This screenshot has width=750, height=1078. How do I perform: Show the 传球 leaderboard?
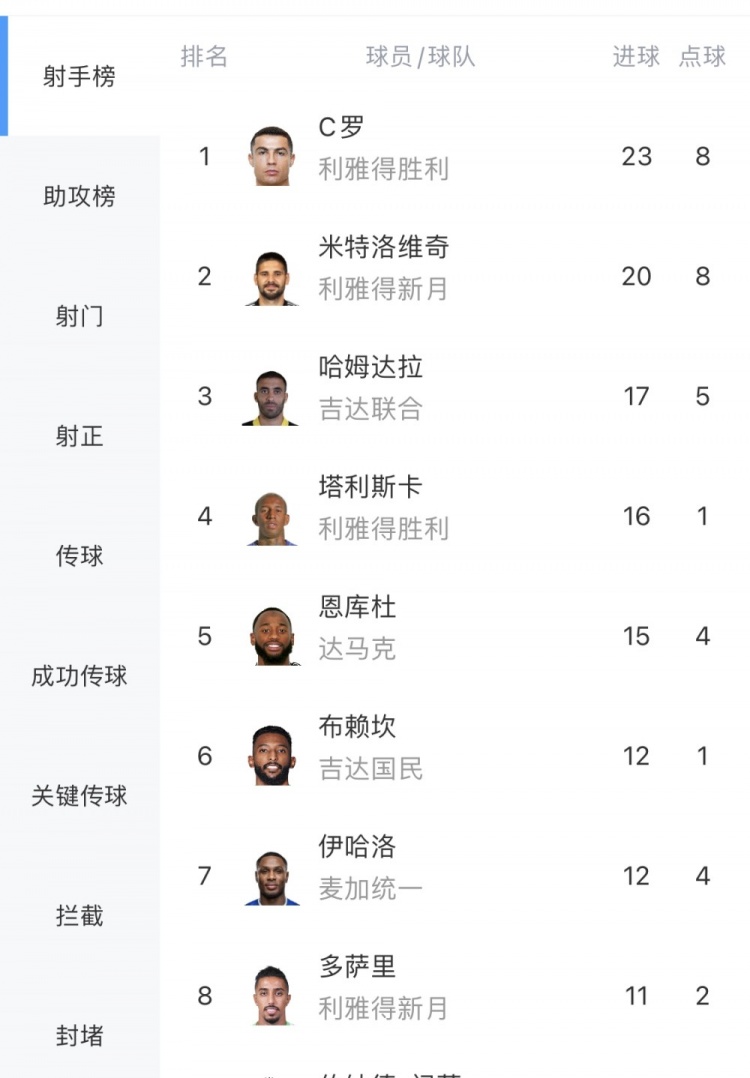tap(79, 556)
